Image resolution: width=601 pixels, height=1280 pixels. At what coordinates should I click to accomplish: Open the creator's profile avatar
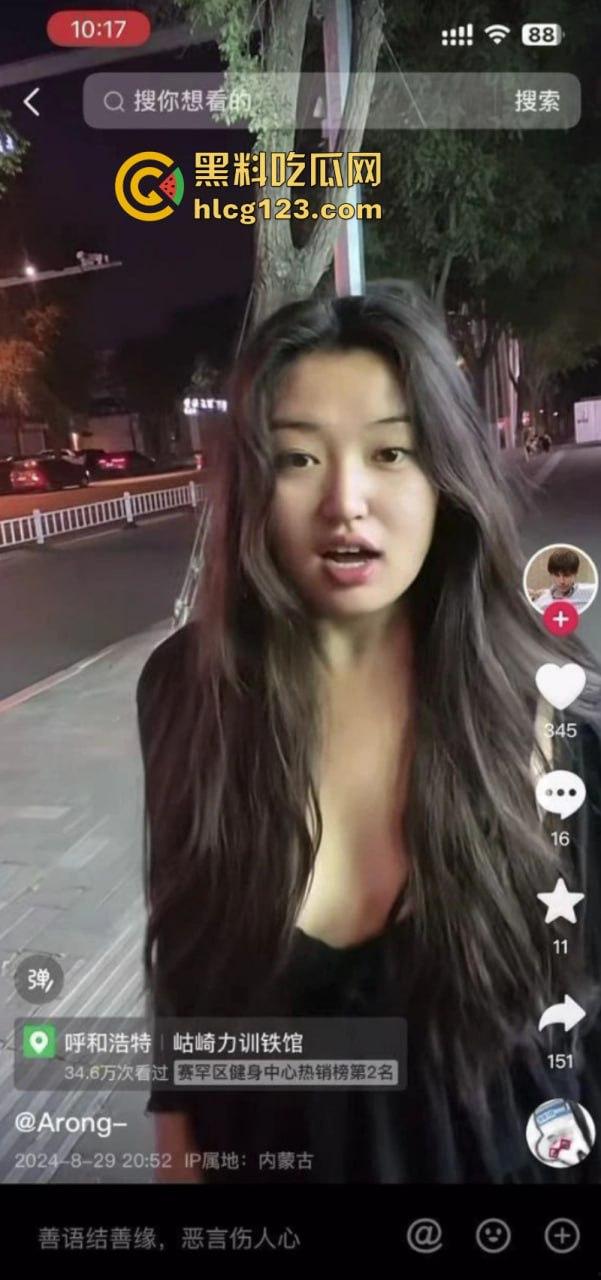point(560,580)
